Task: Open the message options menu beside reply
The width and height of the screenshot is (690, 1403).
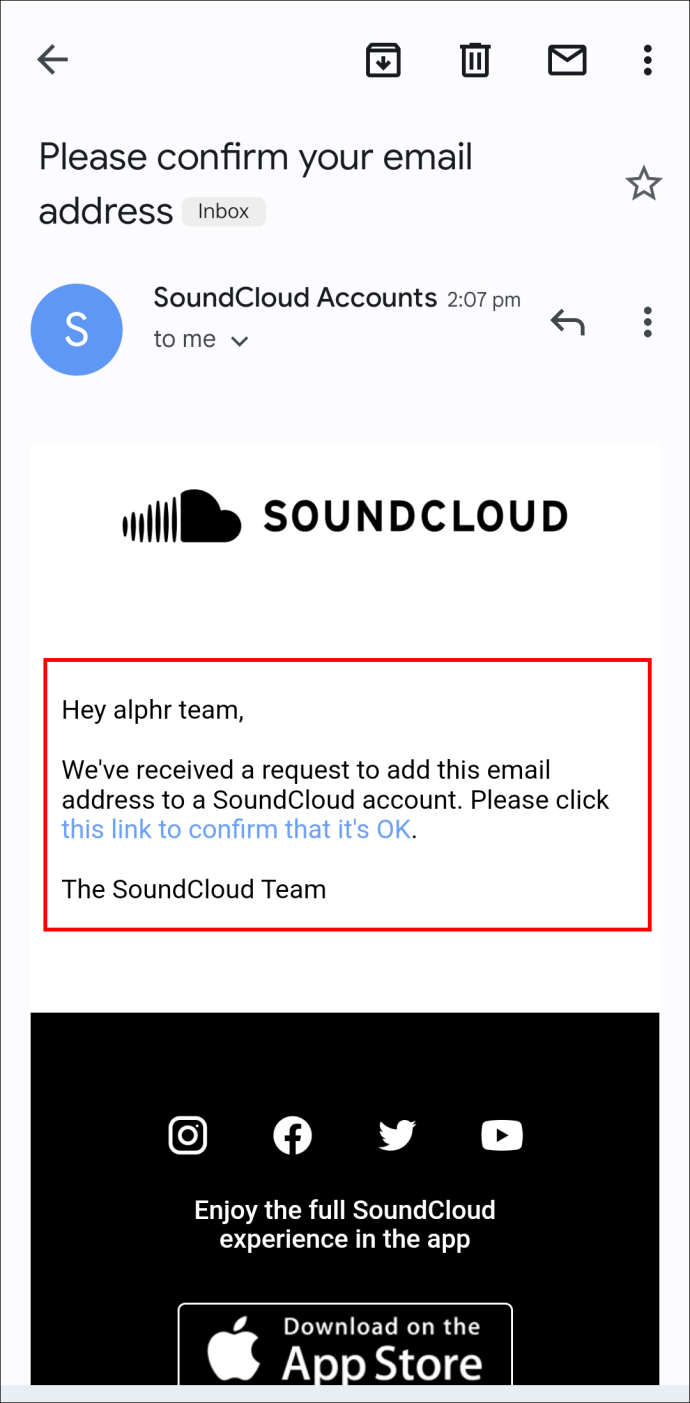Action: pos(648,322)
